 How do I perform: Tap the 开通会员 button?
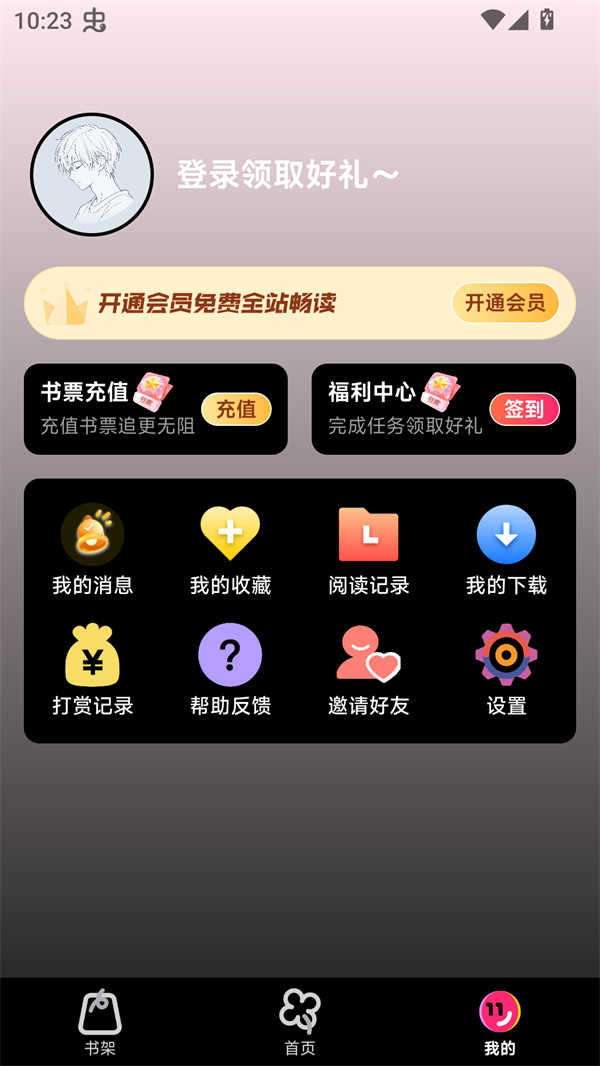505,303
